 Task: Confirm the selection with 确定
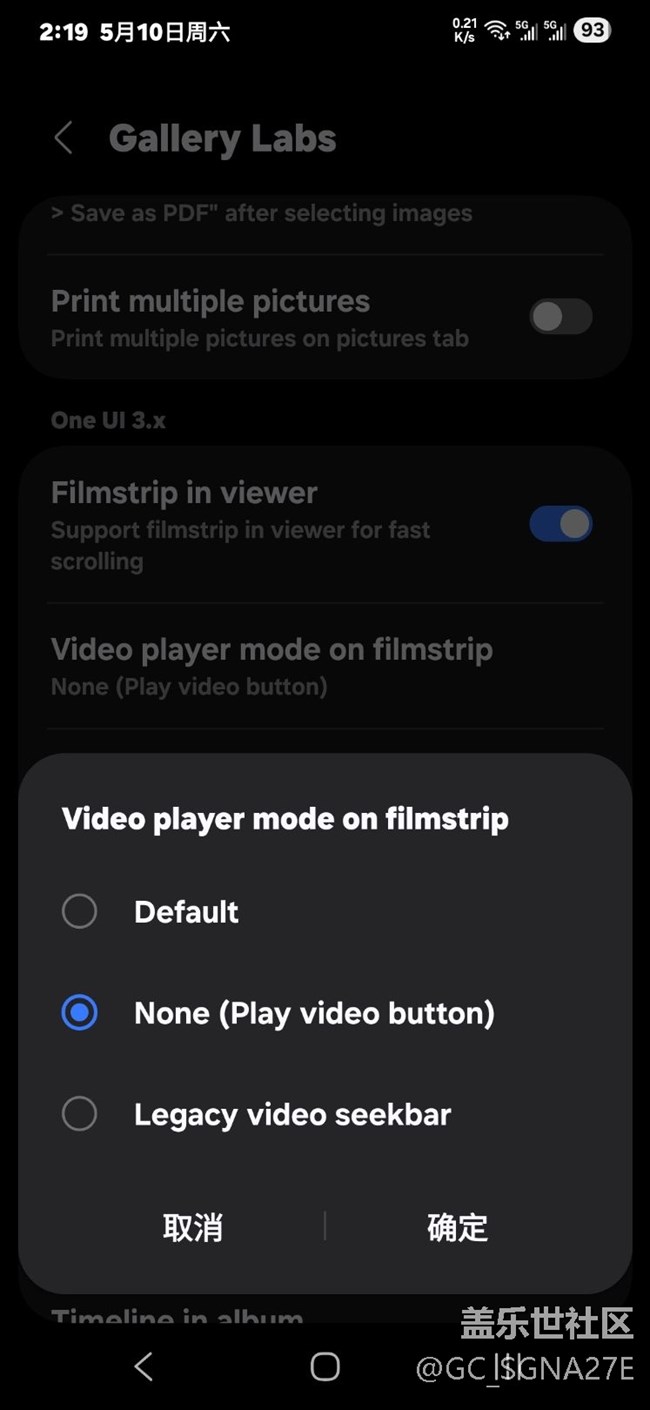(x=457, y=1227)
